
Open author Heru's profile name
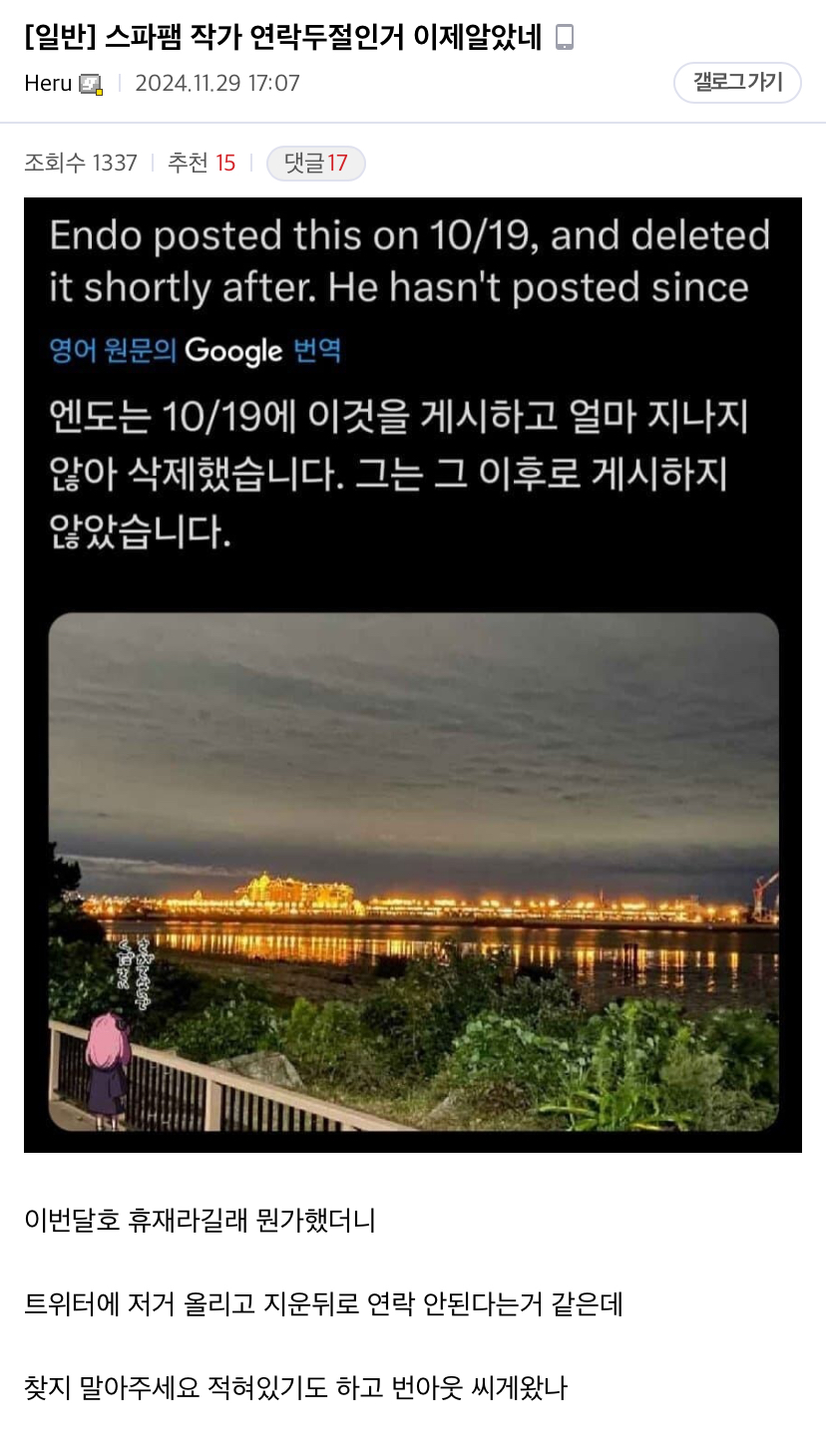48,84
